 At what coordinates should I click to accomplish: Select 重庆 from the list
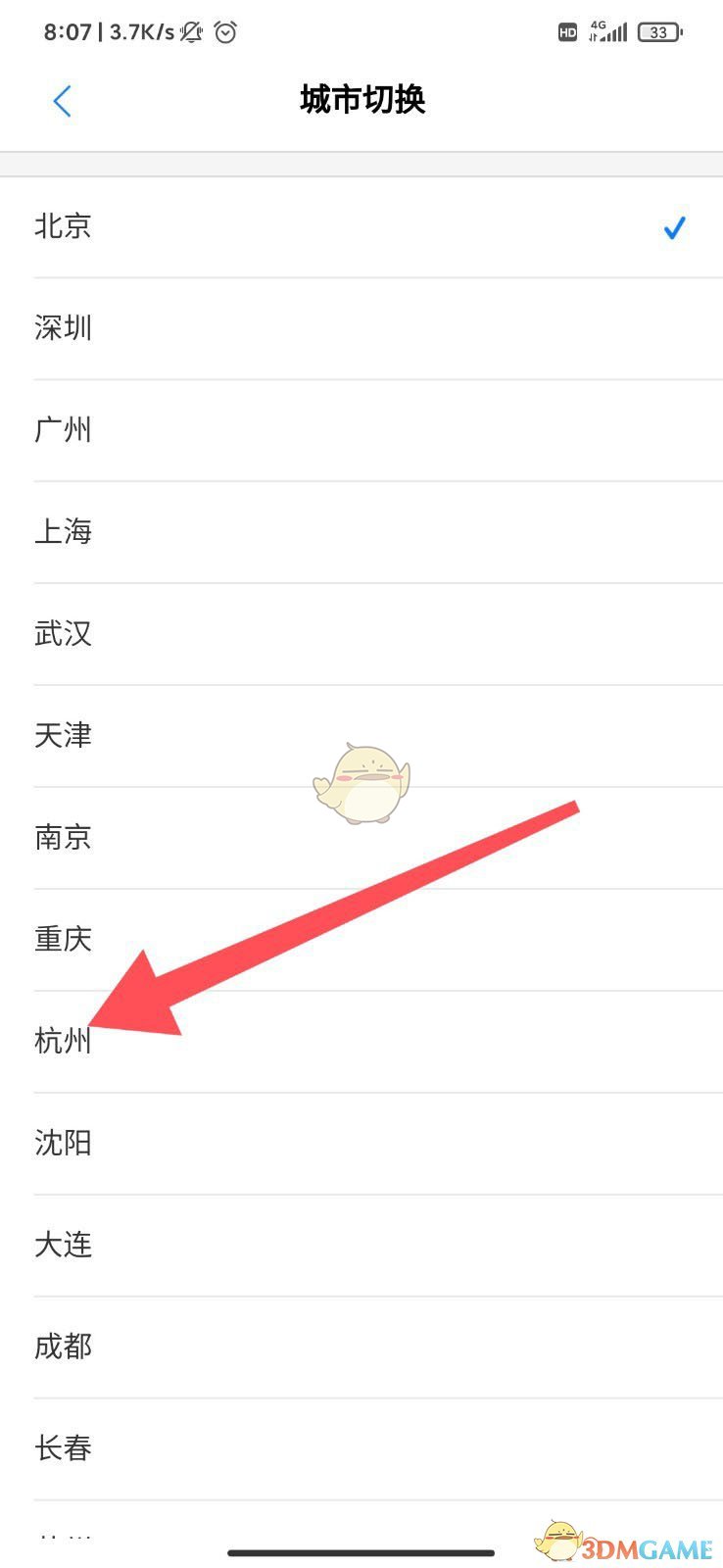pos(63,939)
